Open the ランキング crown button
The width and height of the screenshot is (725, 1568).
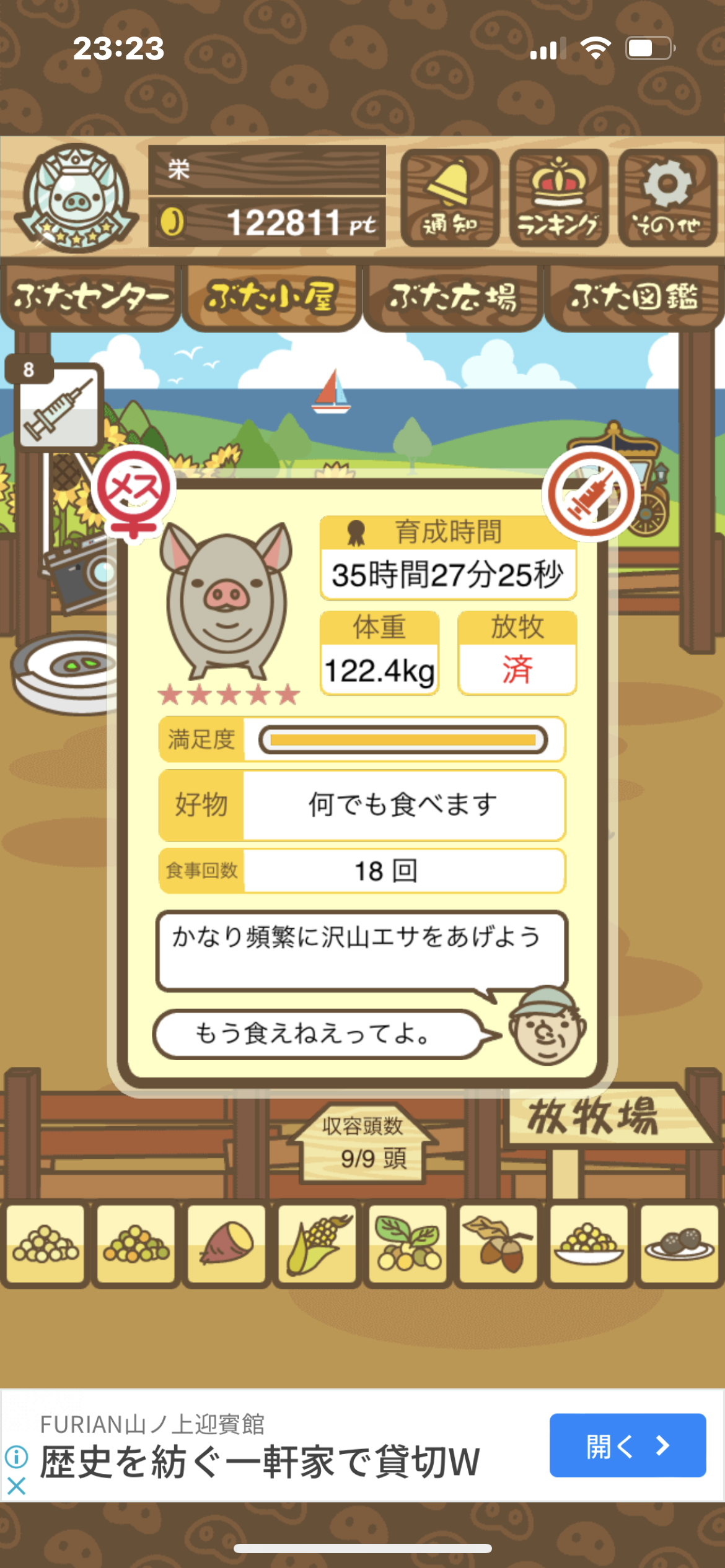(558, 198)
